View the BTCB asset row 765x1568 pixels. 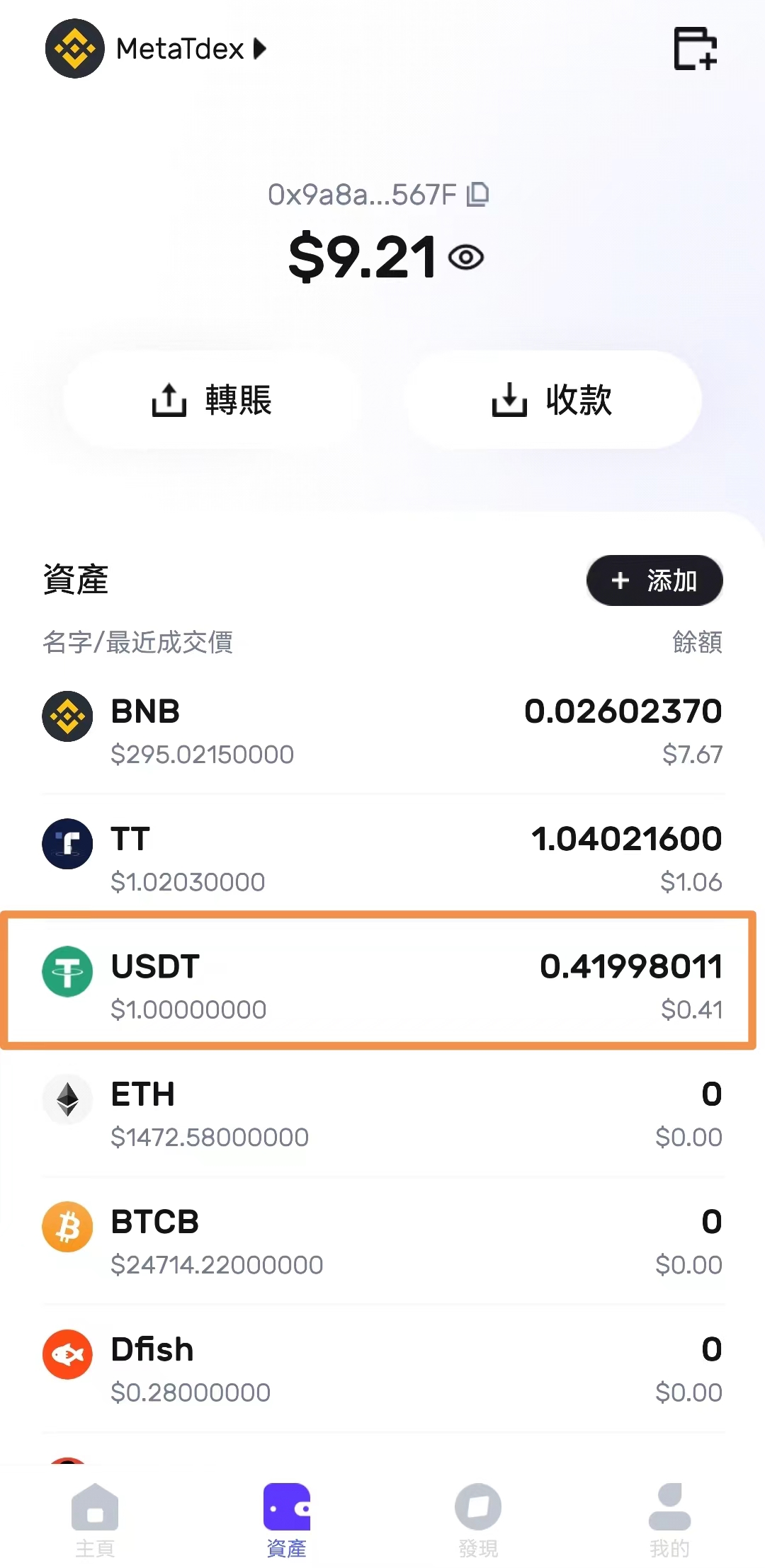[x=382, y=1241]
